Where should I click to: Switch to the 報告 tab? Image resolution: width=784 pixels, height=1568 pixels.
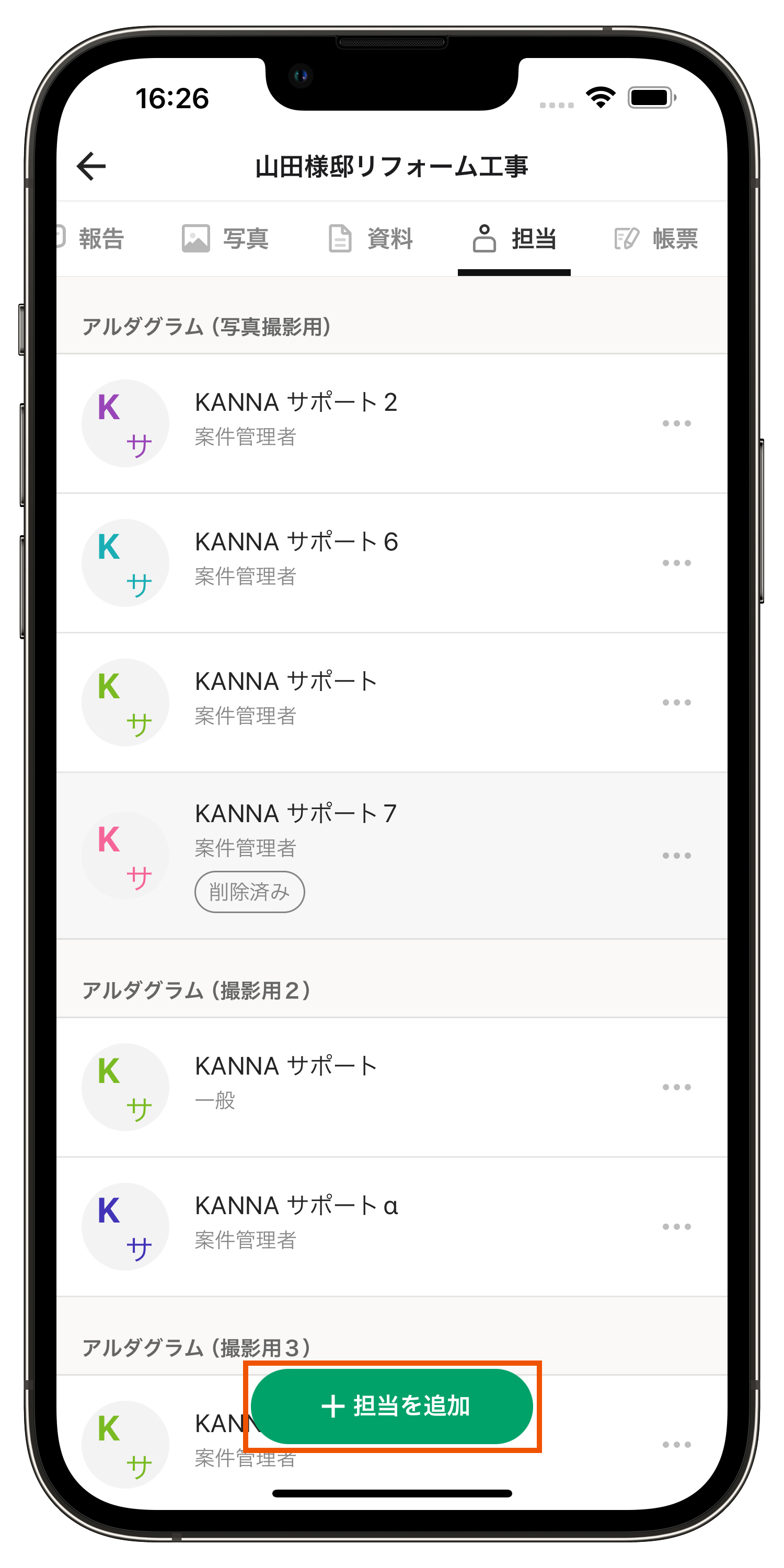coord(100,238)
